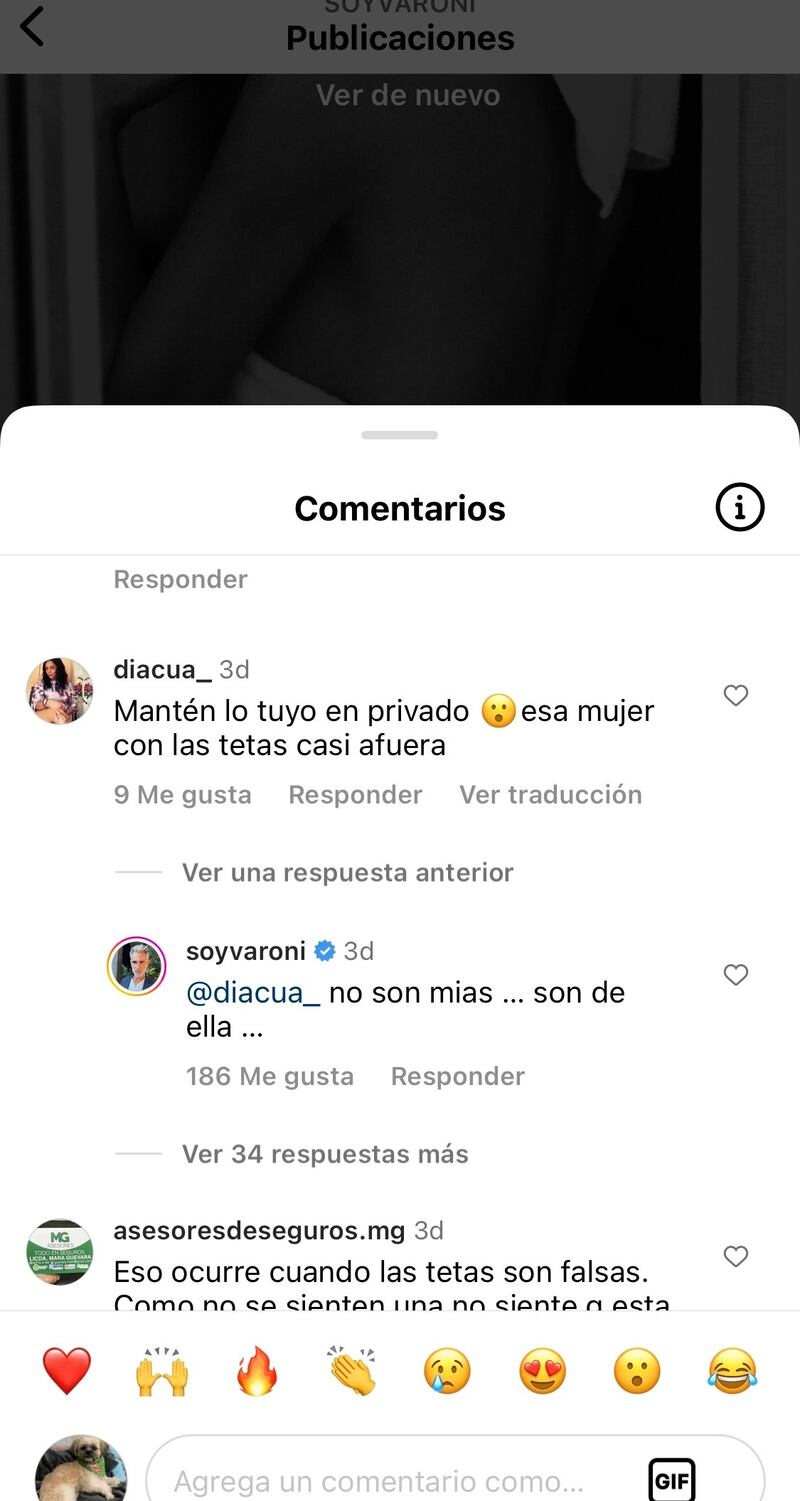Select the Comentarios panel title
Viewport: 800px width, 1501px height.
tap(400, 507)
